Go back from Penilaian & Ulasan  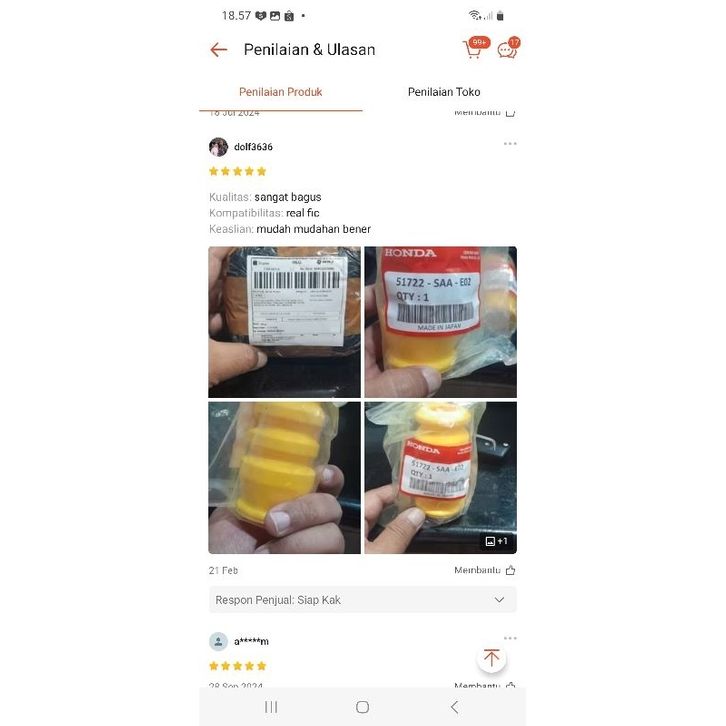pos(219,50)
